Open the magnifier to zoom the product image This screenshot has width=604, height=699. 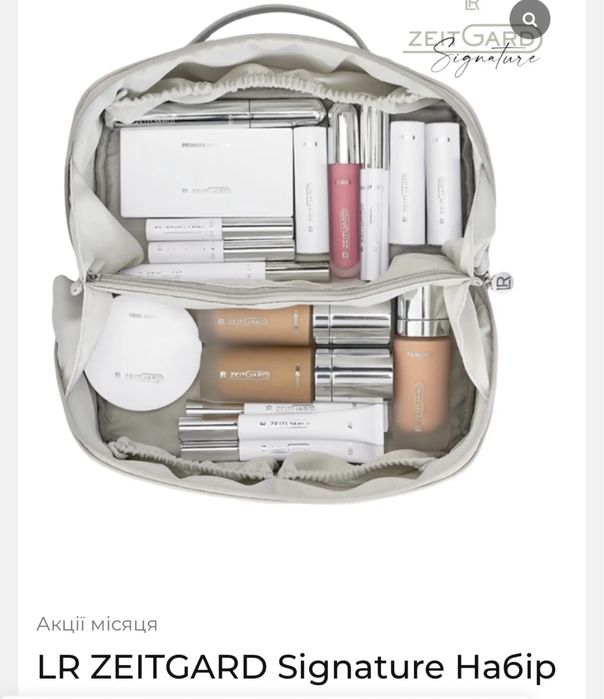click(x=530, y=19)
